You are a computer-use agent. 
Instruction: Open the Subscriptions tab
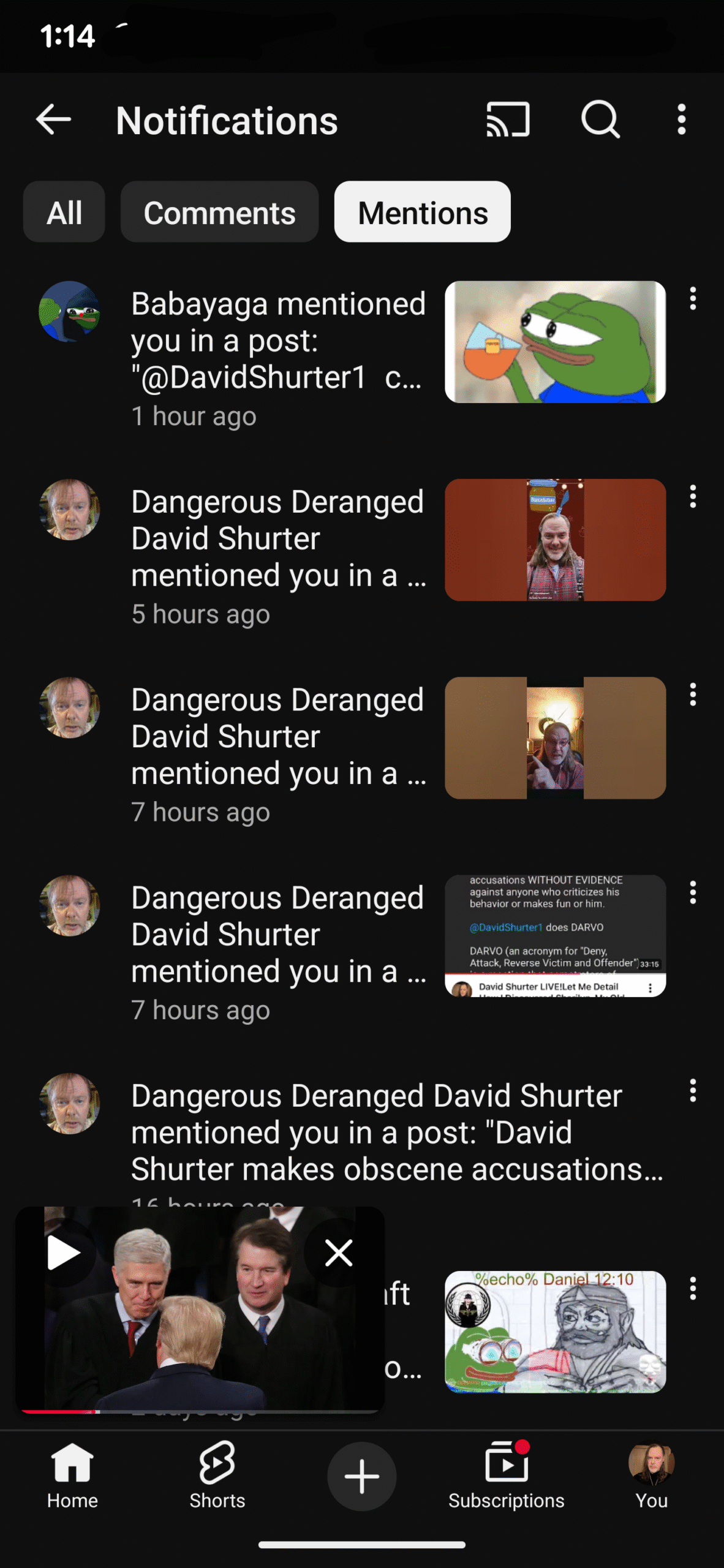(507, 1476)
